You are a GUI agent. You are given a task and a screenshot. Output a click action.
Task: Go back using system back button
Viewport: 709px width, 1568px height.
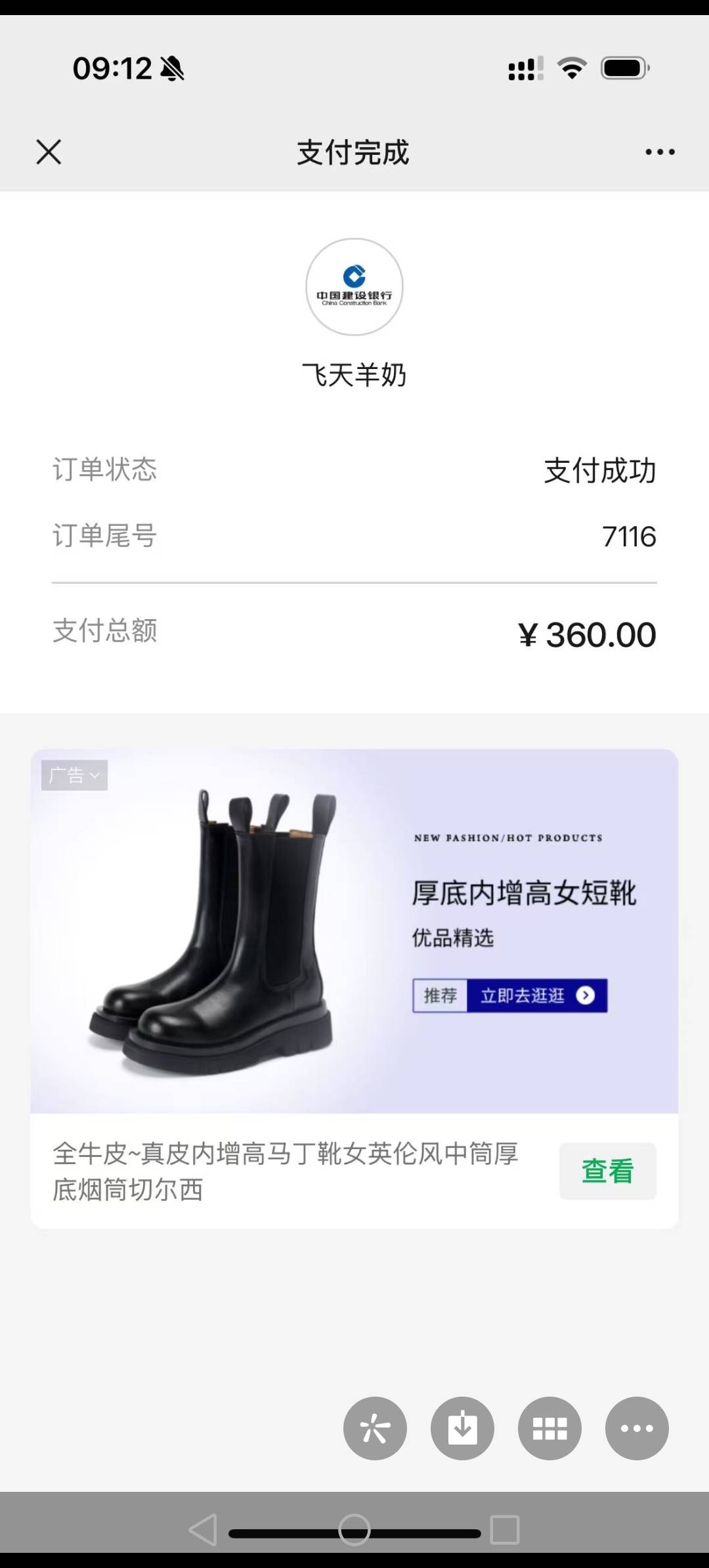pyautogui.click(x=203, y=1530)
